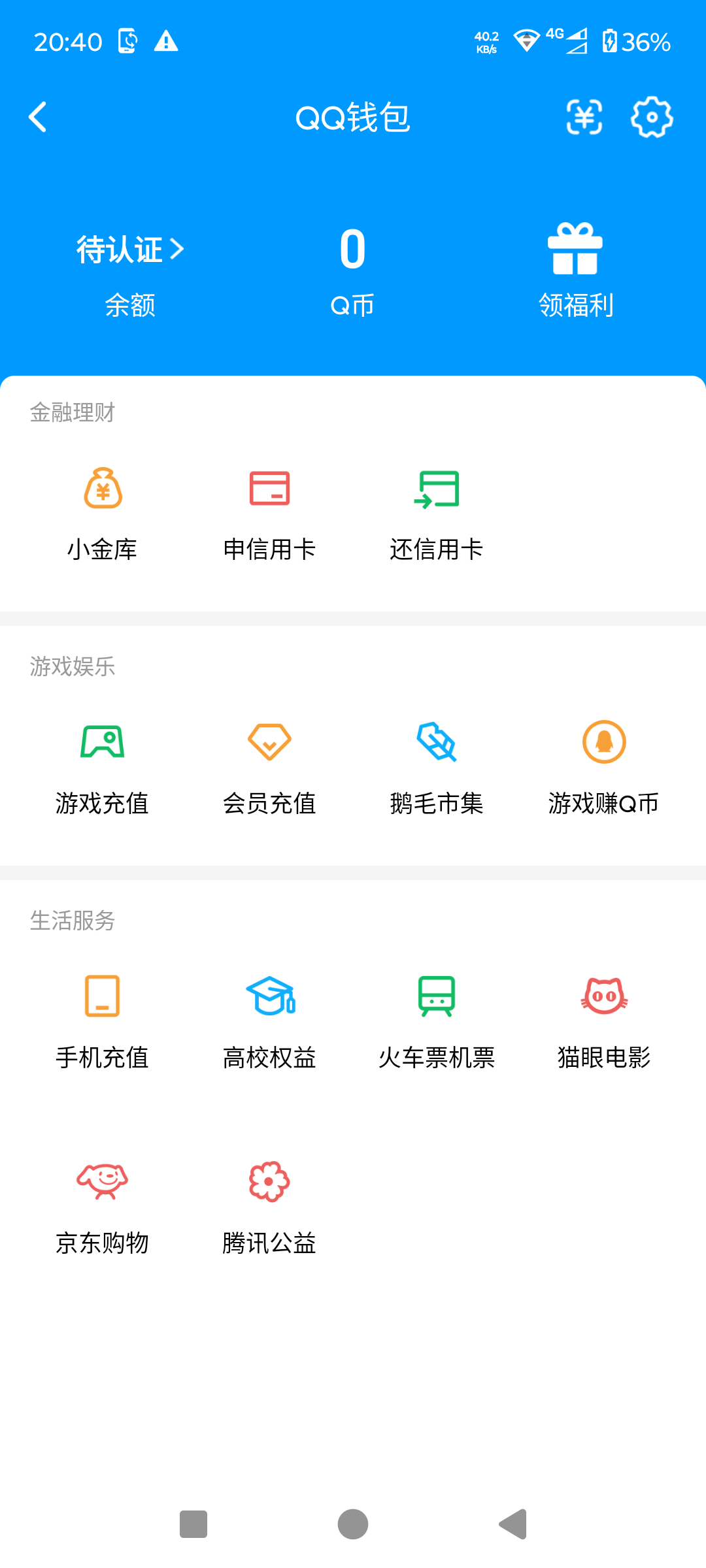Expand 待认证 verification details
Image resolution: width=706 pixels, height=1568 pixels.
129,248
